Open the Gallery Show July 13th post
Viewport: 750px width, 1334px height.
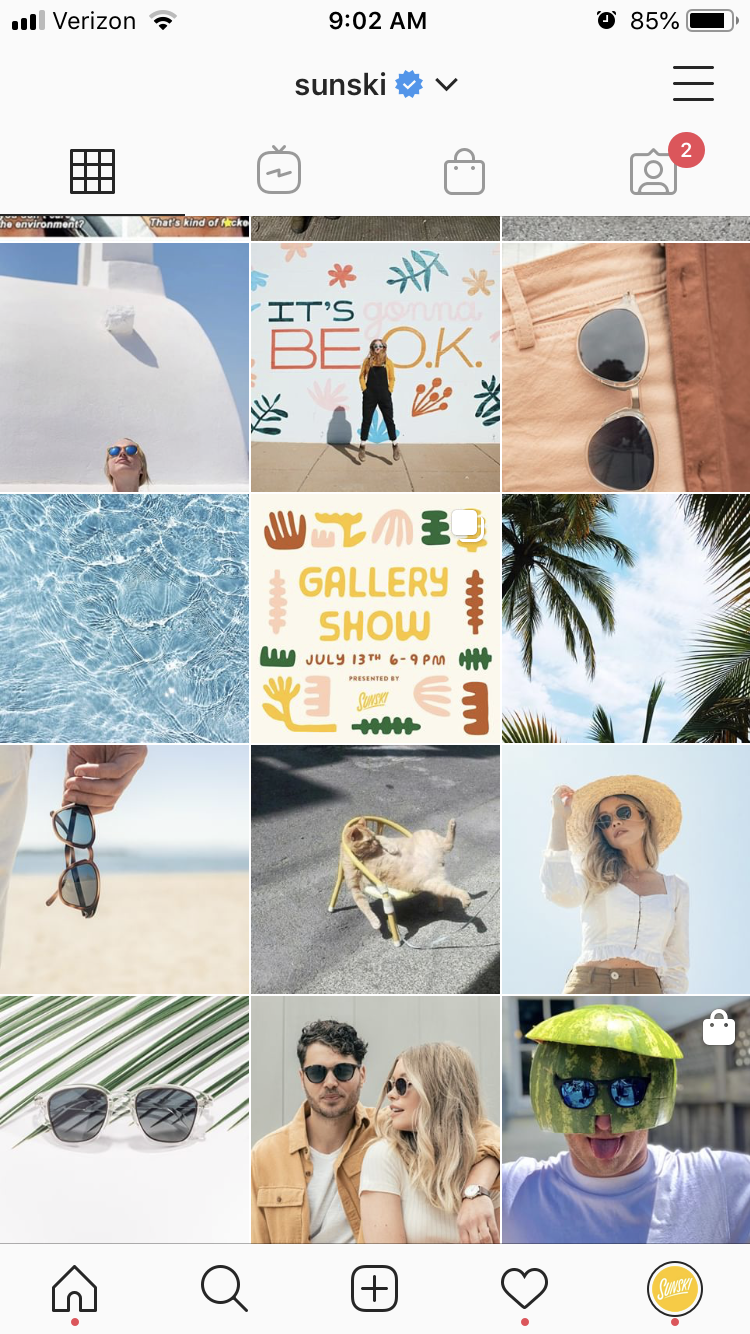375,618
